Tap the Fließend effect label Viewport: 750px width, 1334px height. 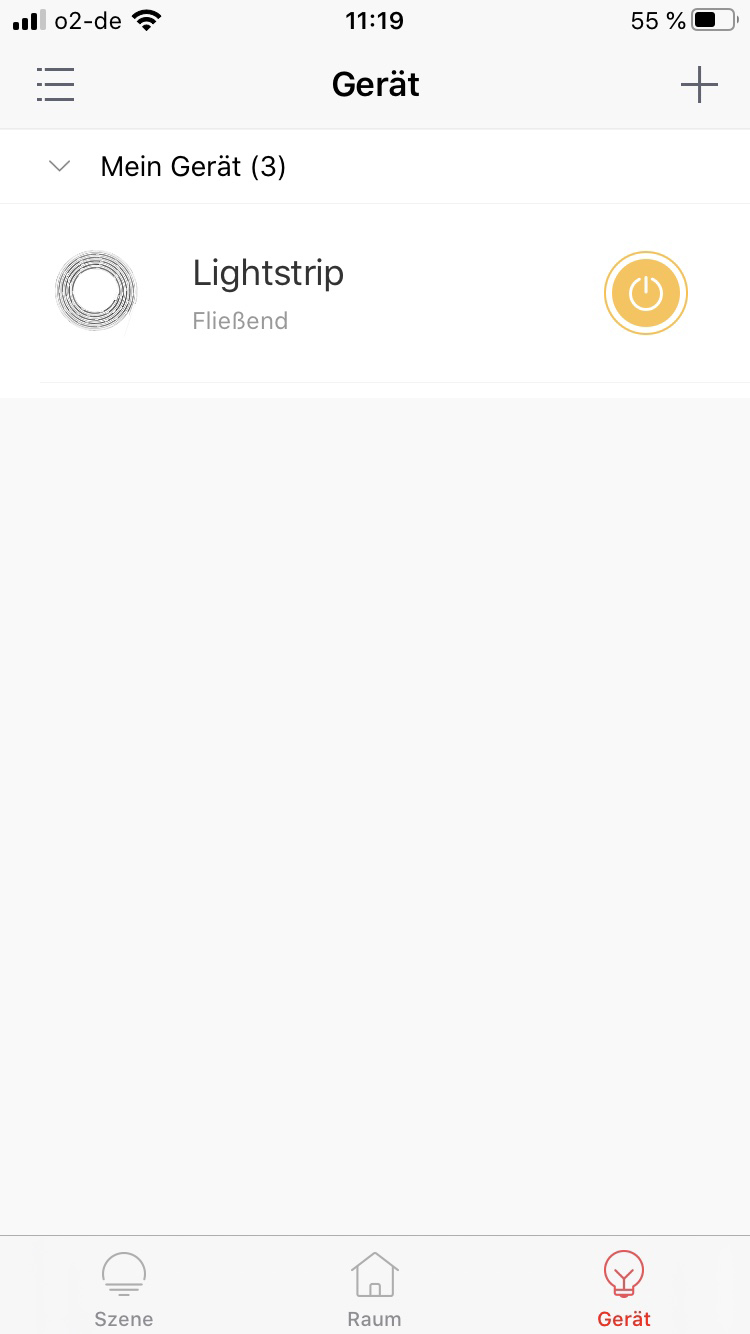click(x=240, y=321)
